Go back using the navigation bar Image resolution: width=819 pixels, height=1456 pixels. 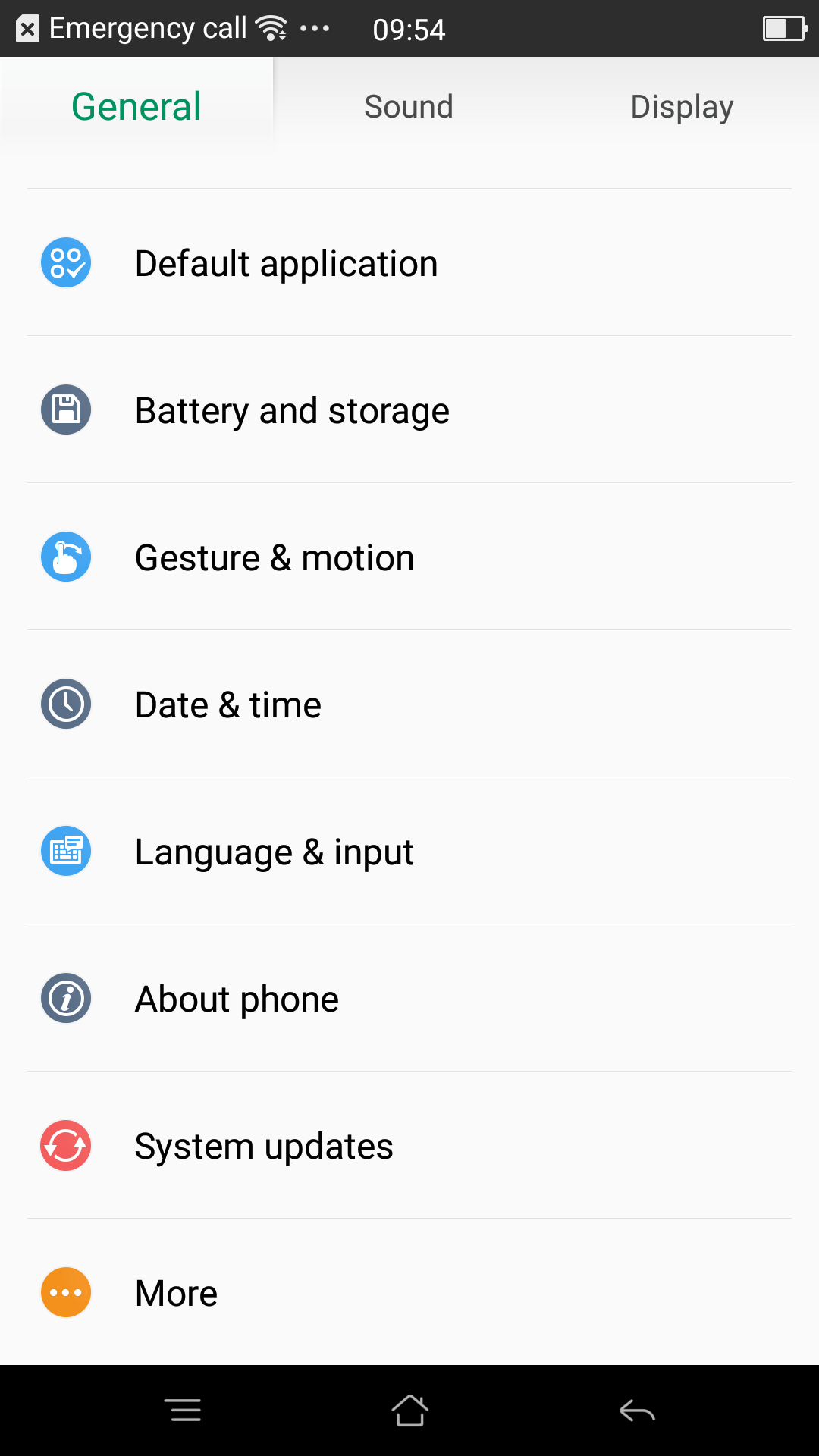[x=637, y=1410]
